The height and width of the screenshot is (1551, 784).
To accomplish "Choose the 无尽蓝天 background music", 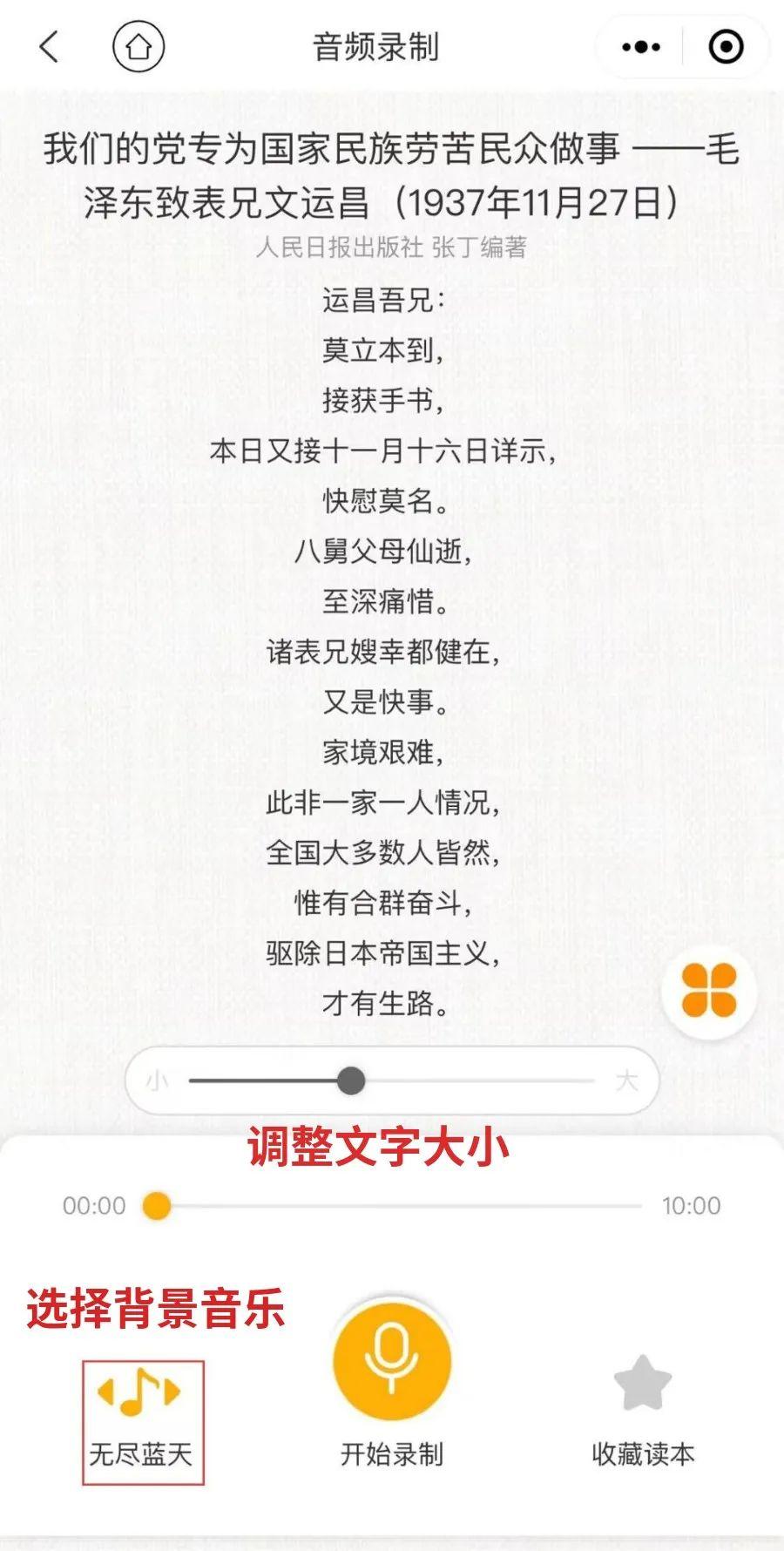I will pos(142,1421).
